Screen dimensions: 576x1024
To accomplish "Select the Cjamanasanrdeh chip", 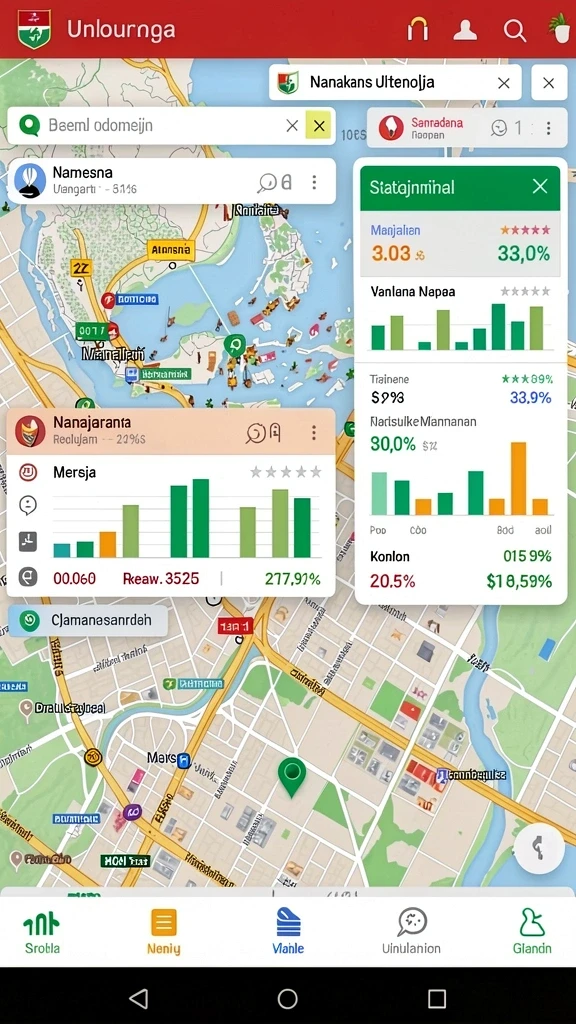I will tap(88, 620).
